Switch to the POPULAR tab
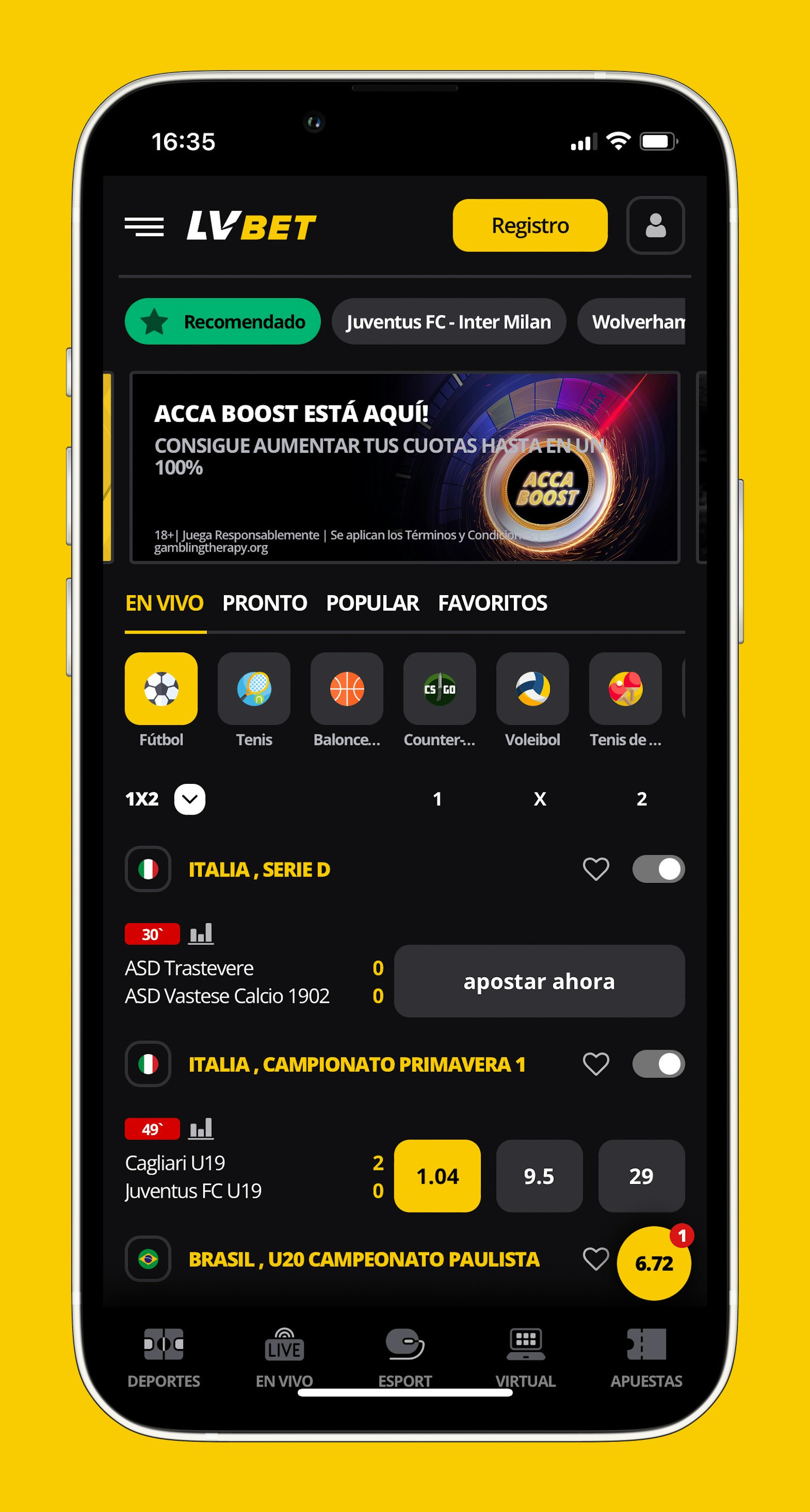810x1512 pixels. point(372,603)
